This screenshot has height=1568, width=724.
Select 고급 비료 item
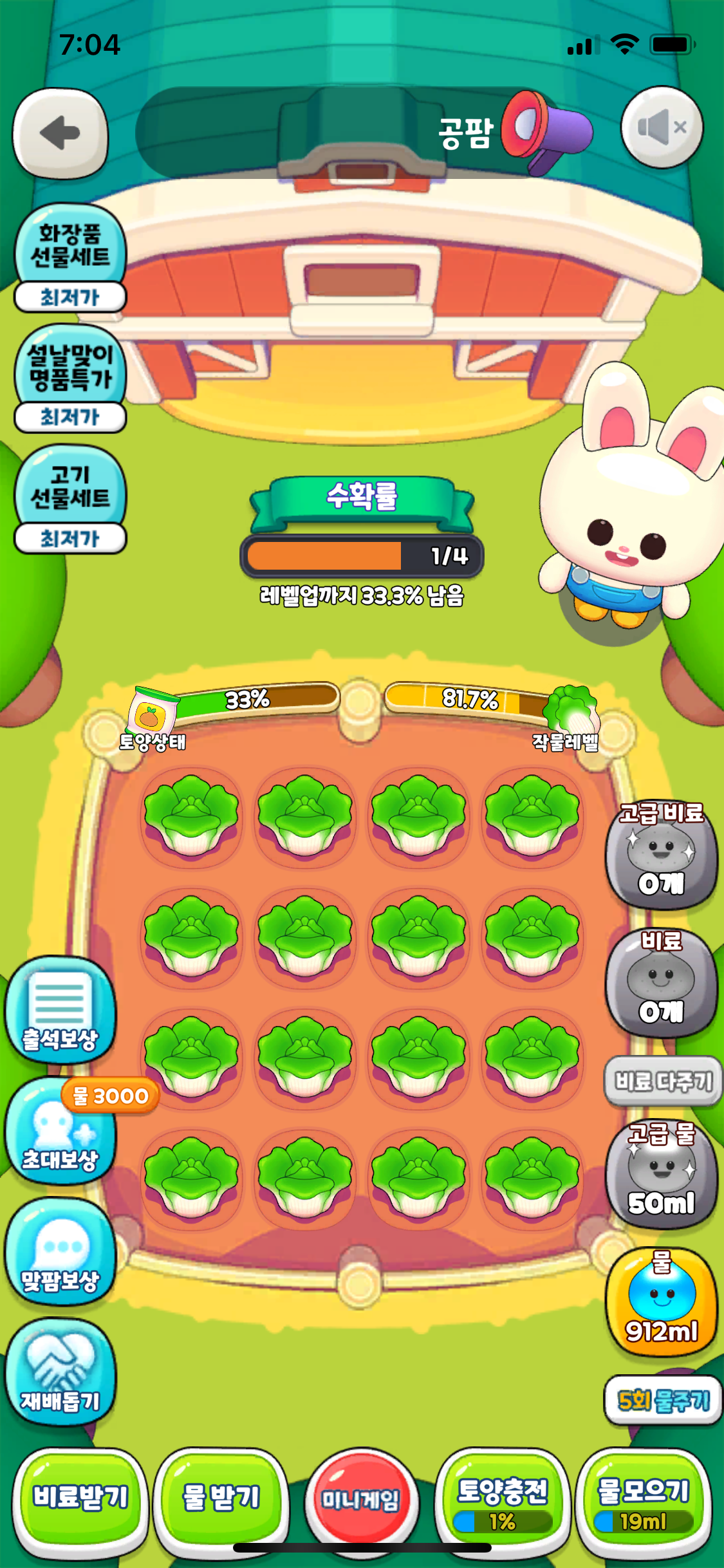[661, 853]
